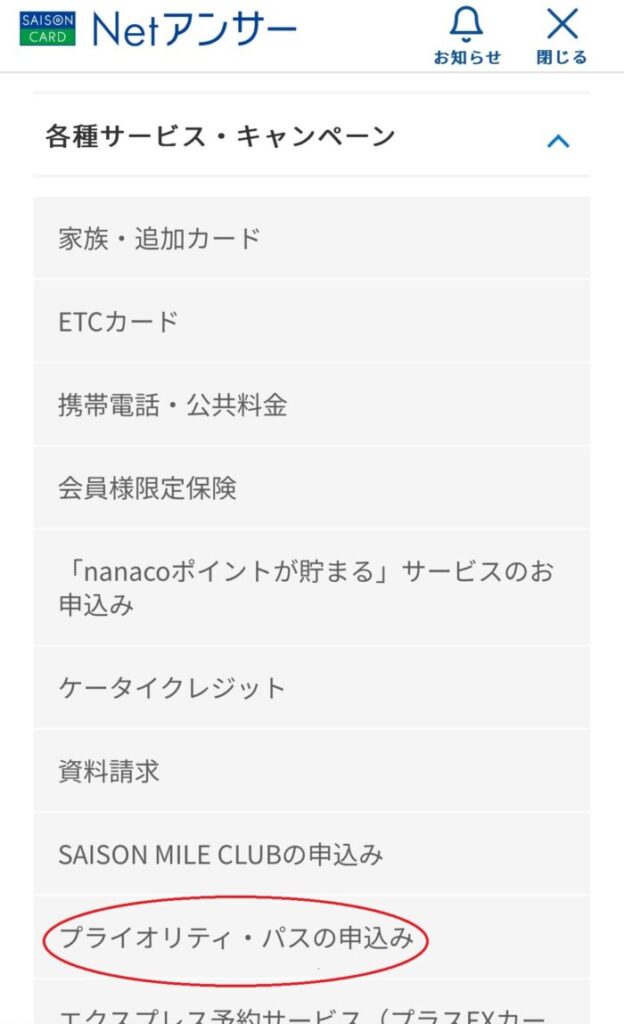Open the お知らせ notifications bell
Viewport: 624px width, 1024px height.
467,36
